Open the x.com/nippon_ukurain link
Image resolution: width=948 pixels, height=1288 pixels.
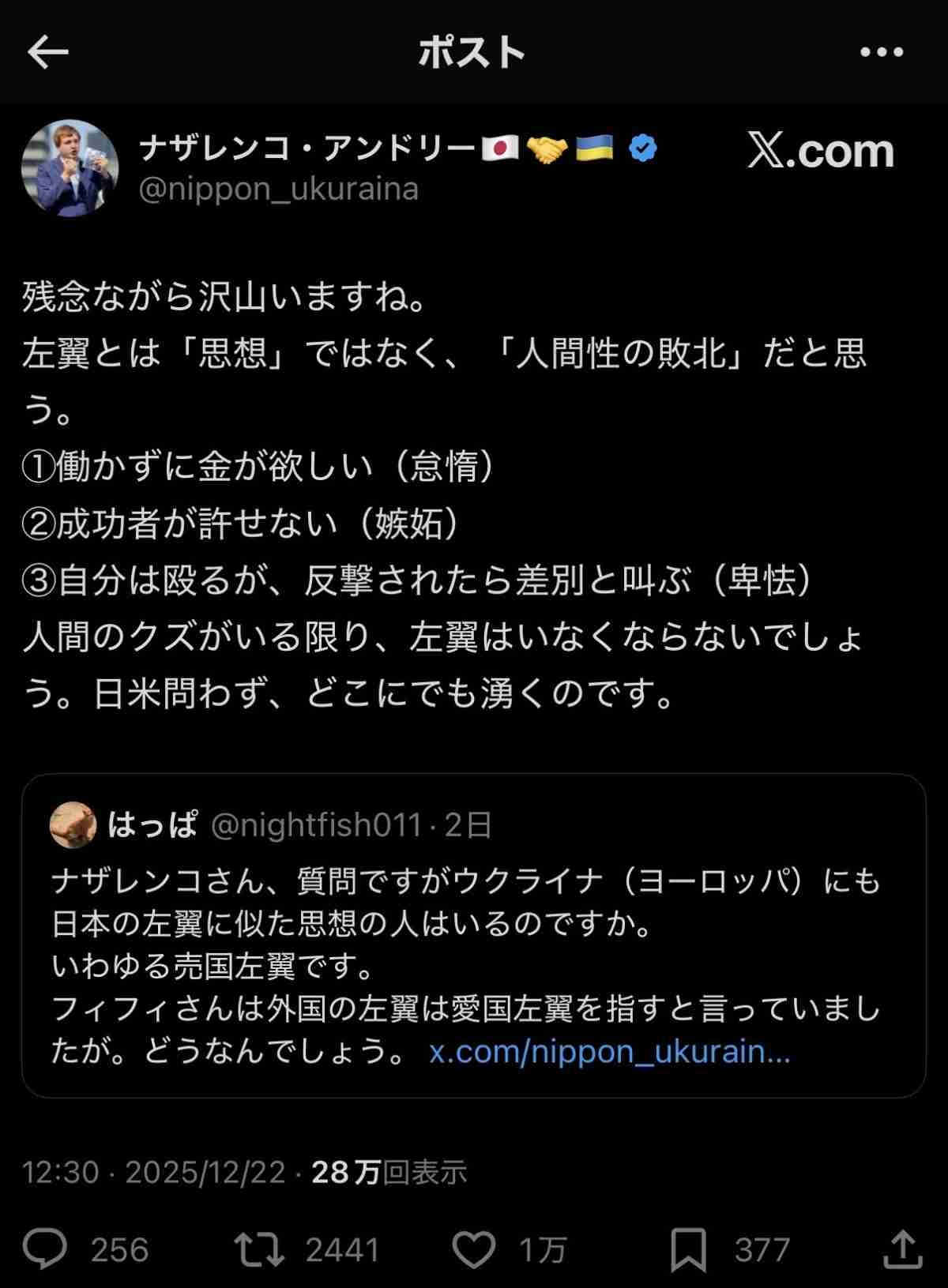[x=609, y=1052]
